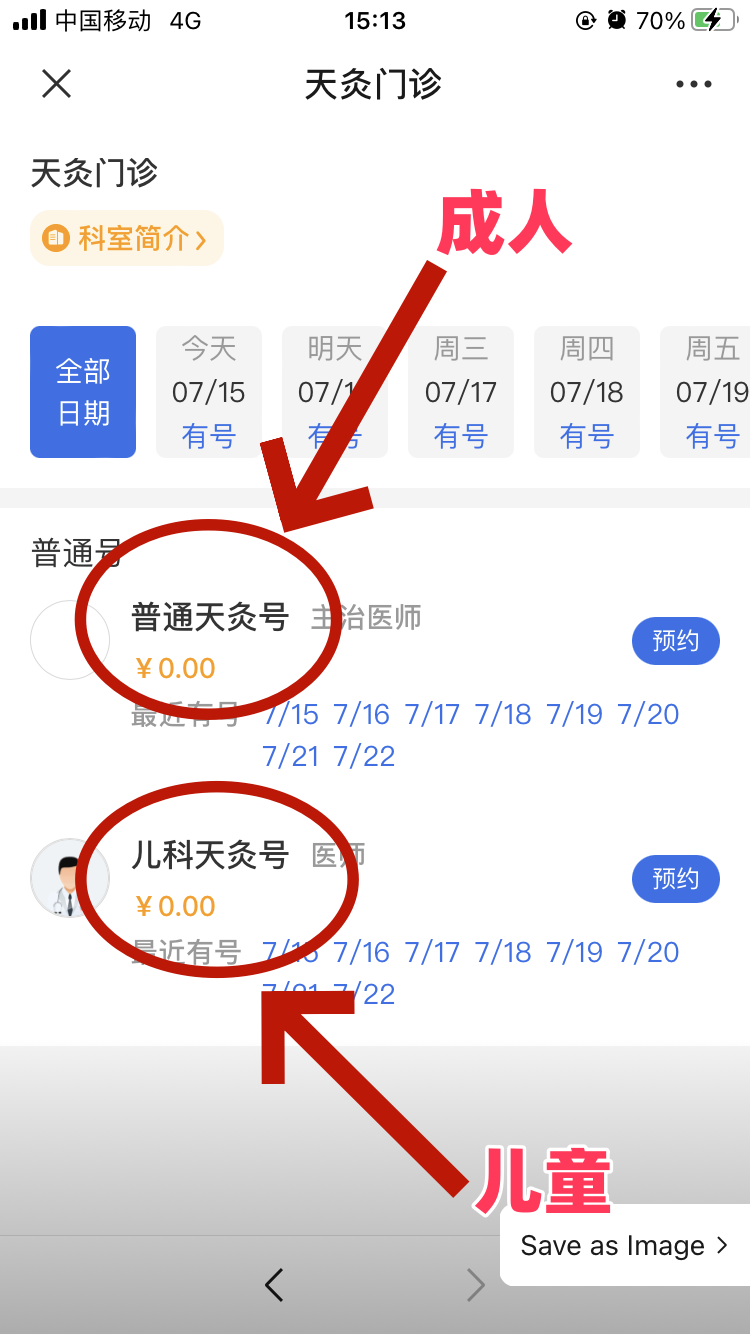Switch to 今天 07/15

tap(208, 392)
